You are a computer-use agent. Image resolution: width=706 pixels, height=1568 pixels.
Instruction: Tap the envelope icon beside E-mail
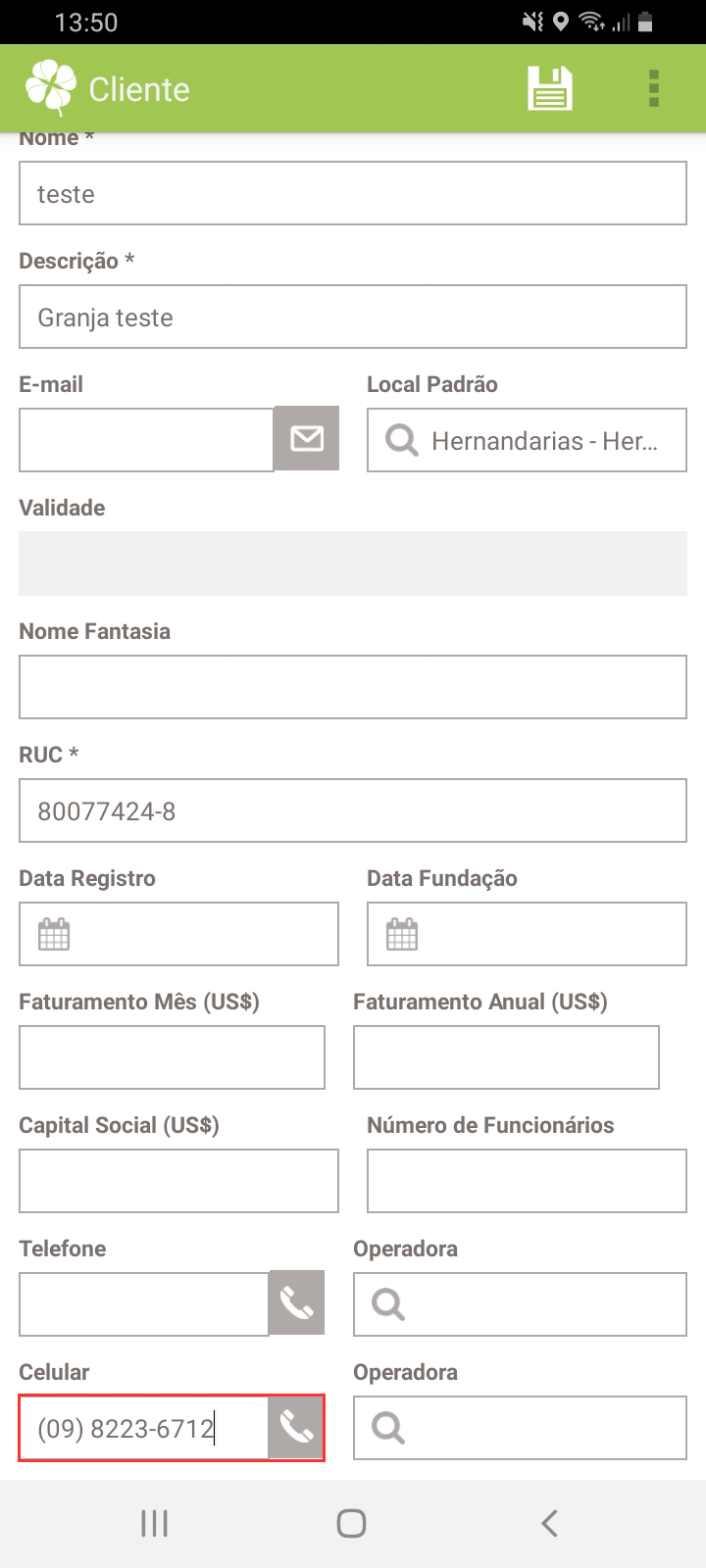pyautogui.click(x=307, y=438)
